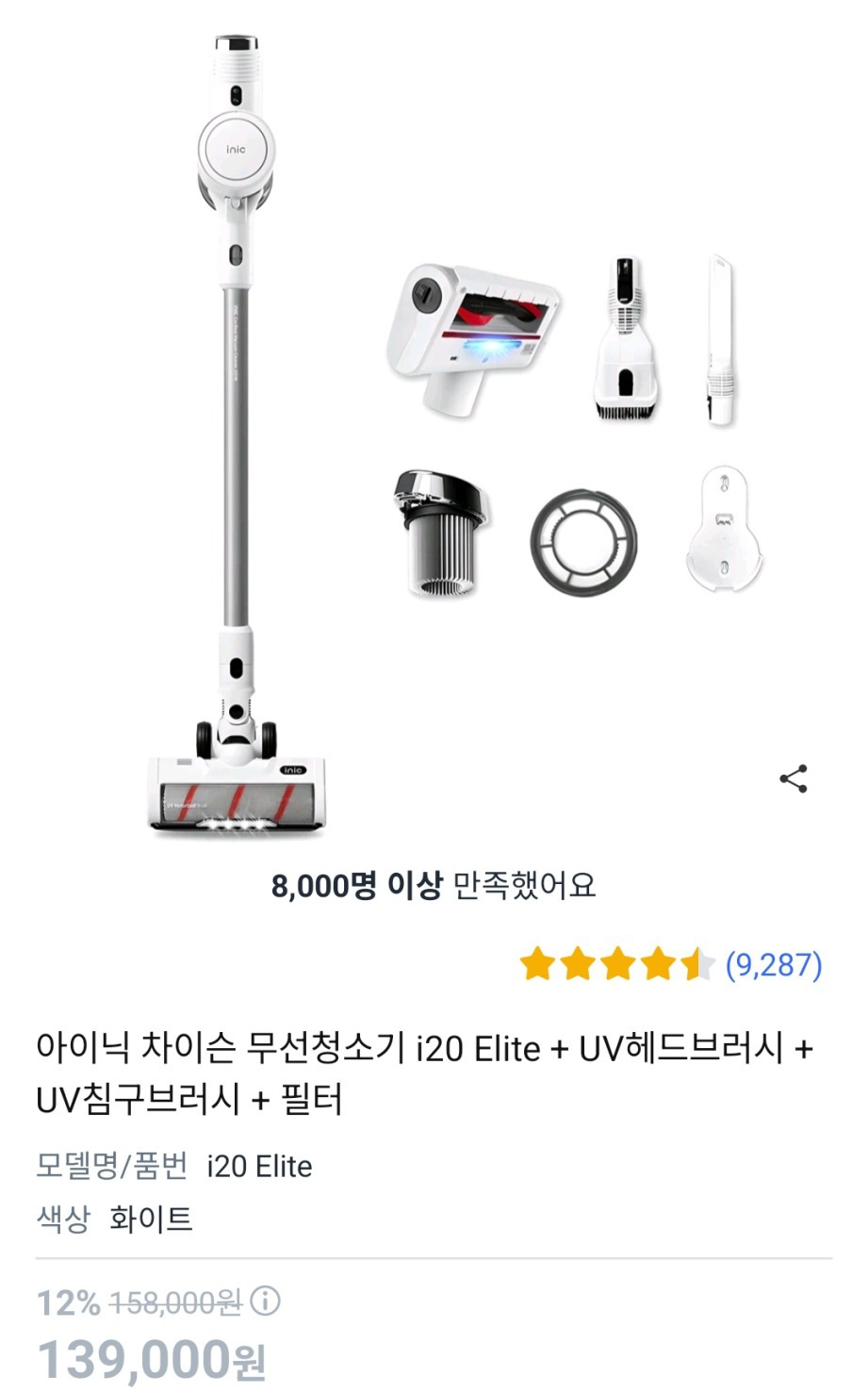
Task: Tap the wall mount bracket image
Action: pos(726,528)
